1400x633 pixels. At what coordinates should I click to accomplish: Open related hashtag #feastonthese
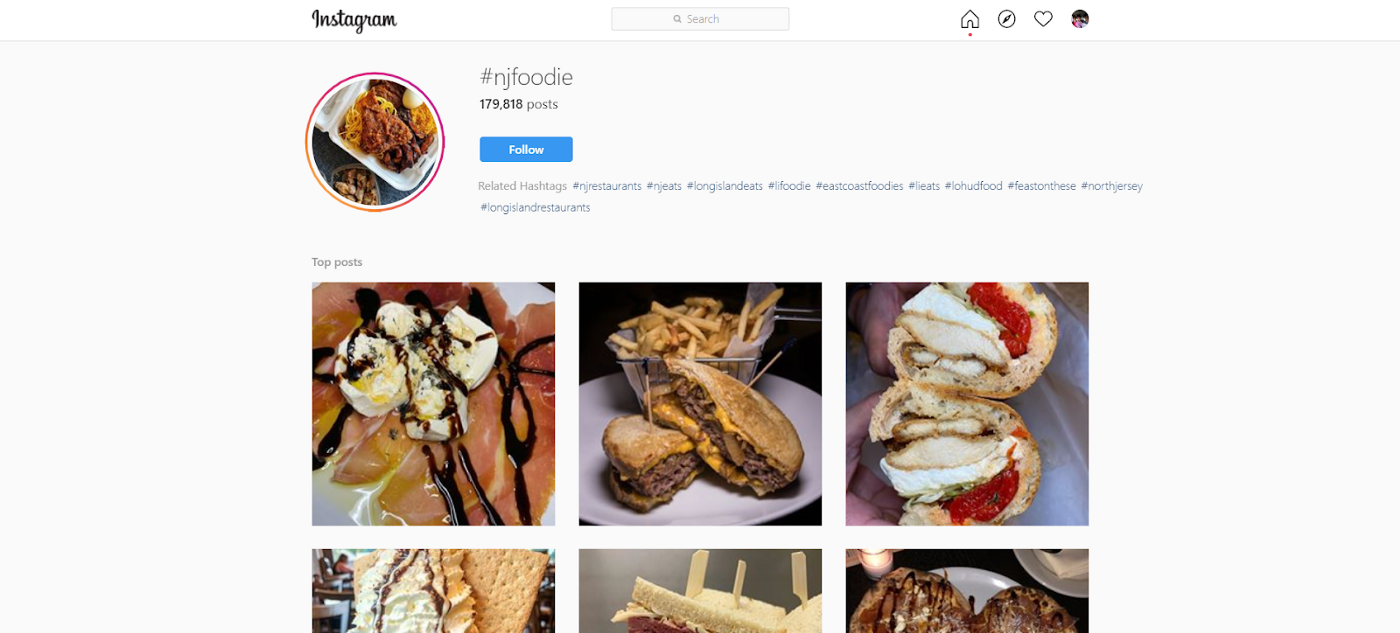pyautogui.click(x=1042, y=186)
